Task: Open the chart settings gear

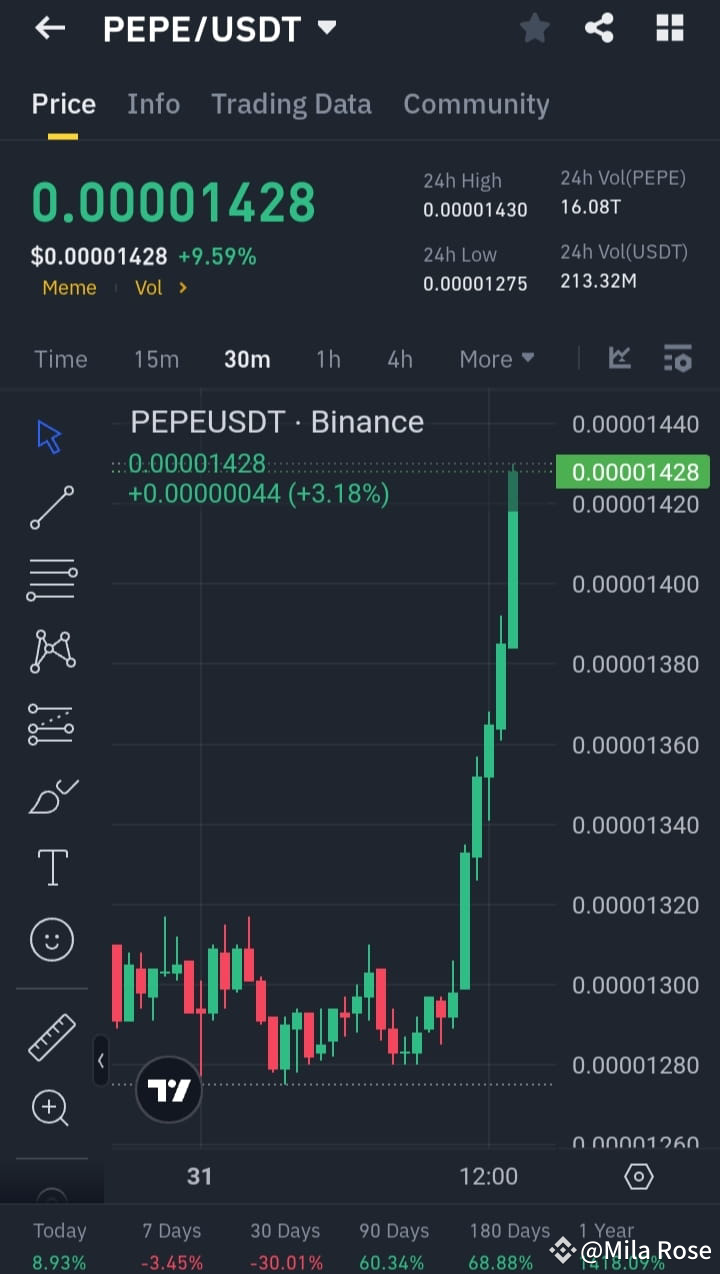Action: click(x=638, y=1176)
